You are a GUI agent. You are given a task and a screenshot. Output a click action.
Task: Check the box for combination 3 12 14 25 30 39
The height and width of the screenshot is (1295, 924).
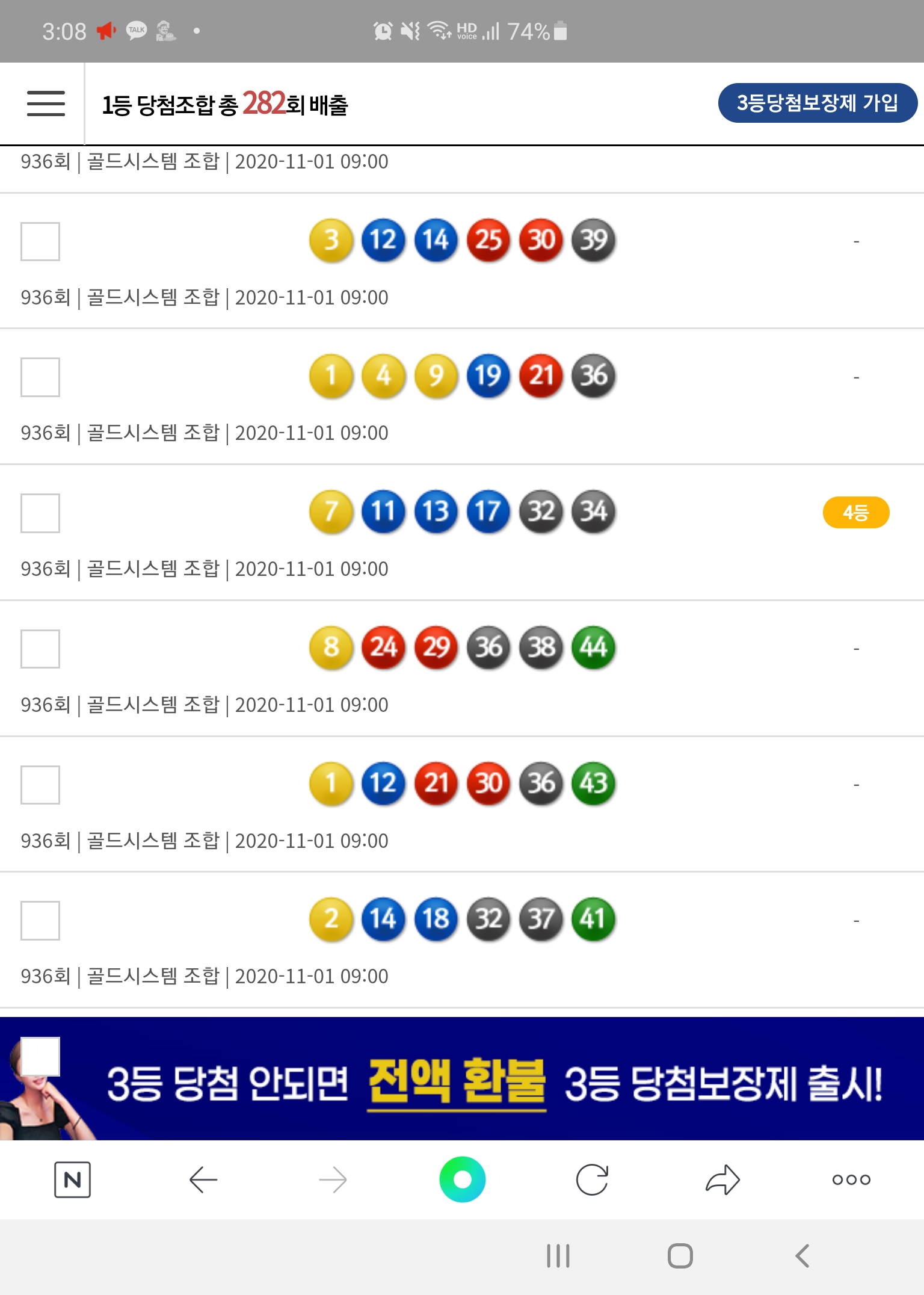coord(40,241)
